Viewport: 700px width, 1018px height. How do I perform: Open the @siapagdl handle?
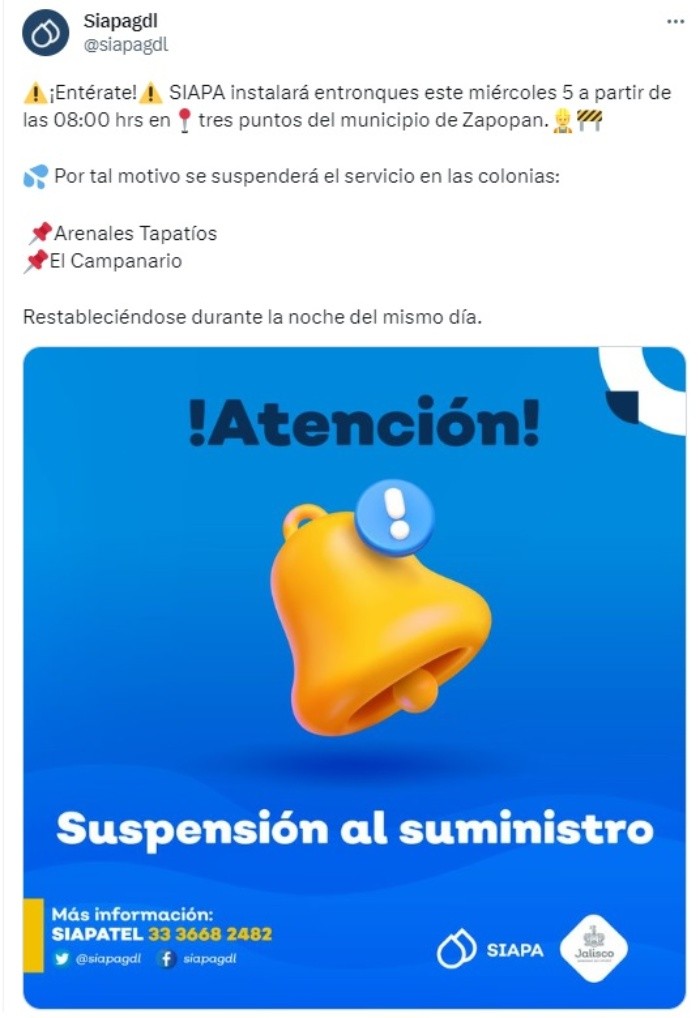pos(125,44)
